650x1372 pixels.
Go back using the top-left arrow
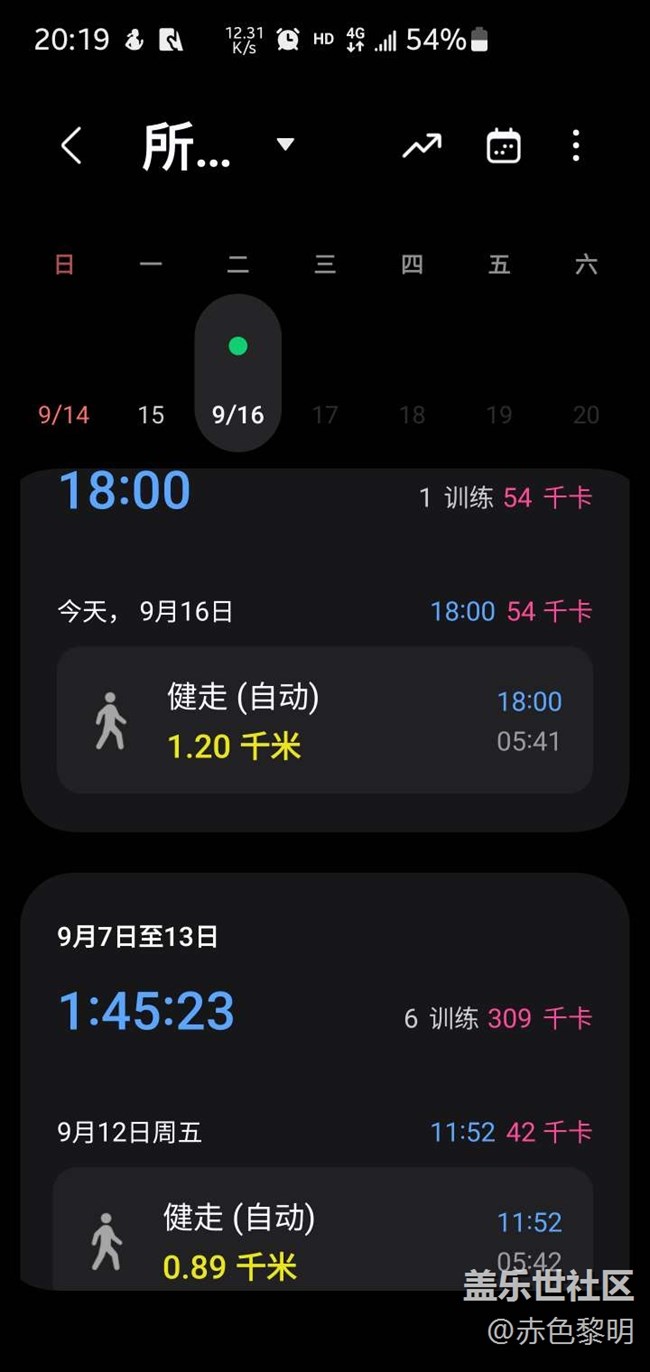point(70,146)
